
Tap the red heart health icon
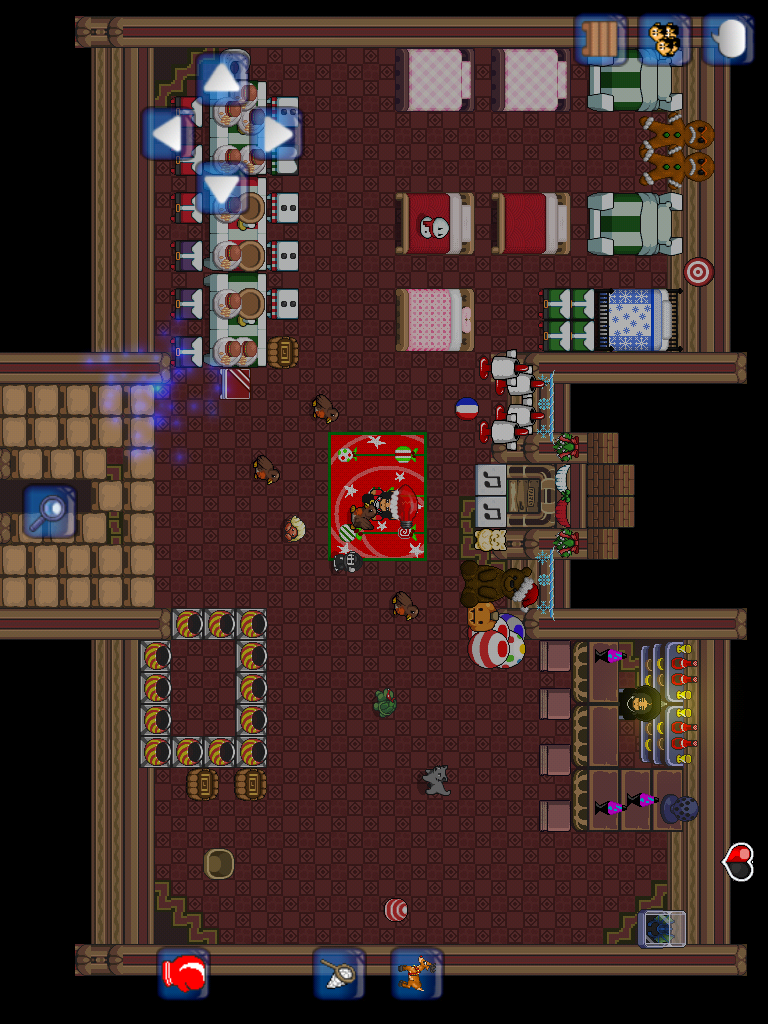tap(739, 861)
